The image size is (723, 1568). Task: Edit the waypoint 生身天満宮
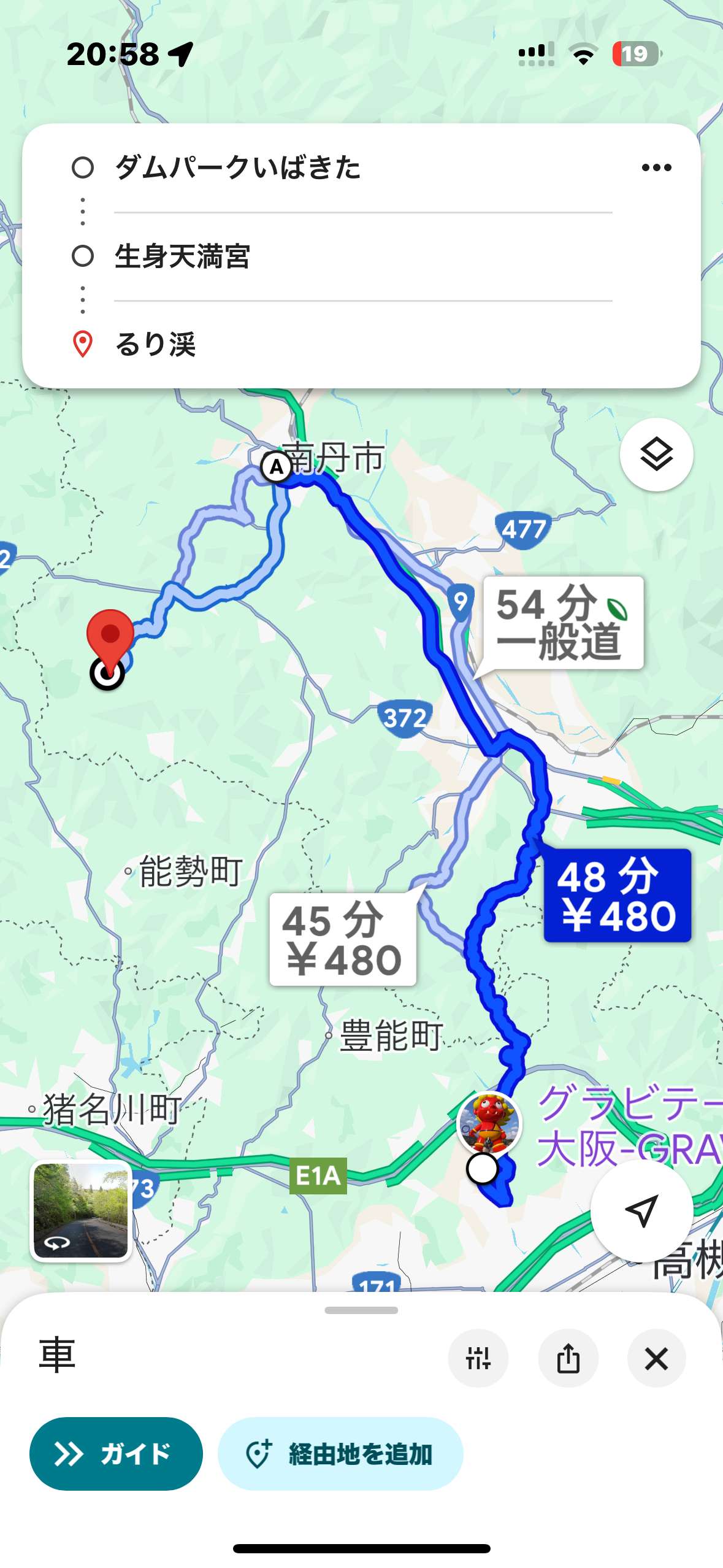pyautogui.click(x=363, y=256)
